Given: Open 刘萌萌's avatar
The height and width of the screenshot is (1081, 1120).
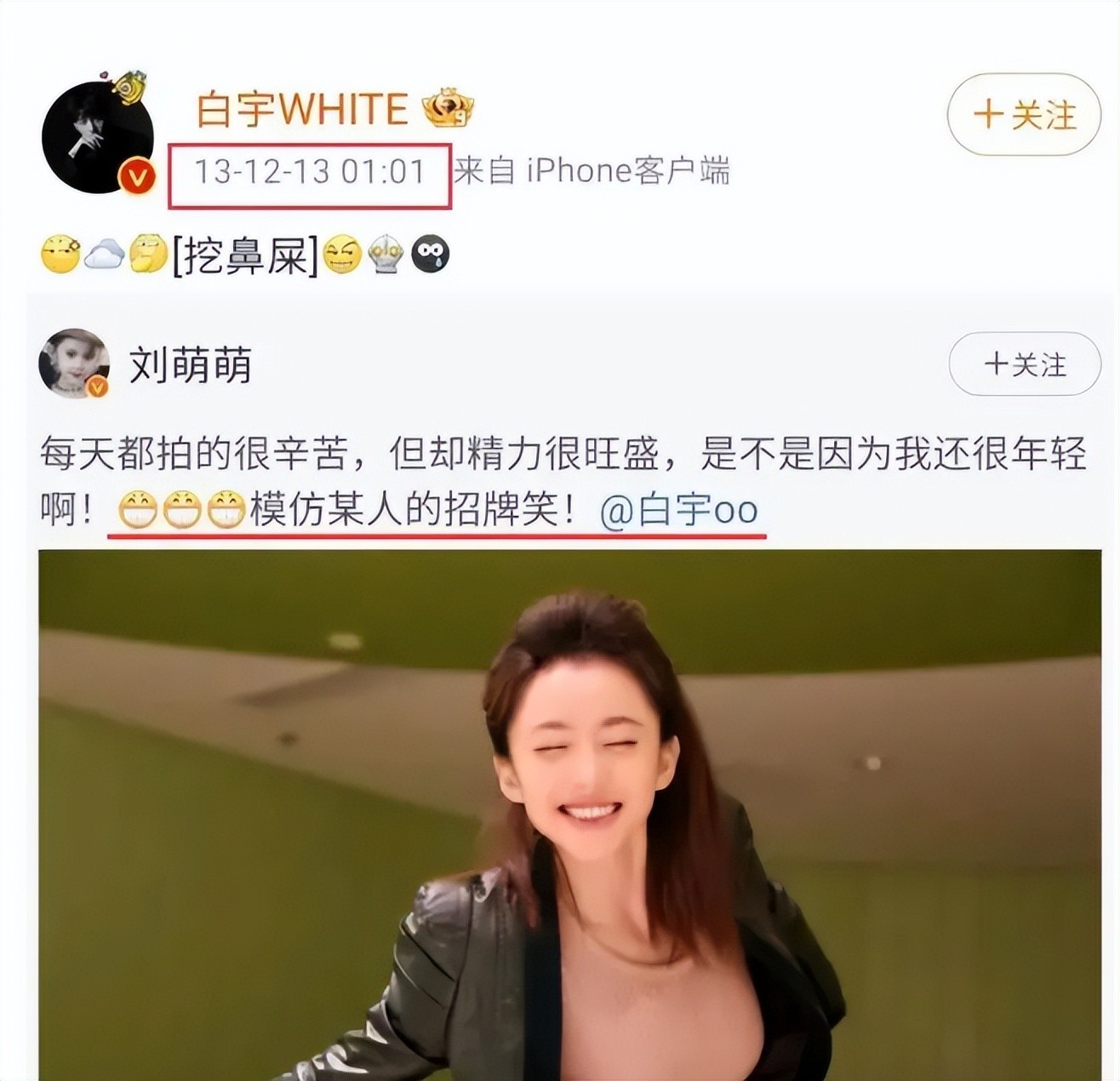Looking at the screenshot, I should click(x=74, y=363).
